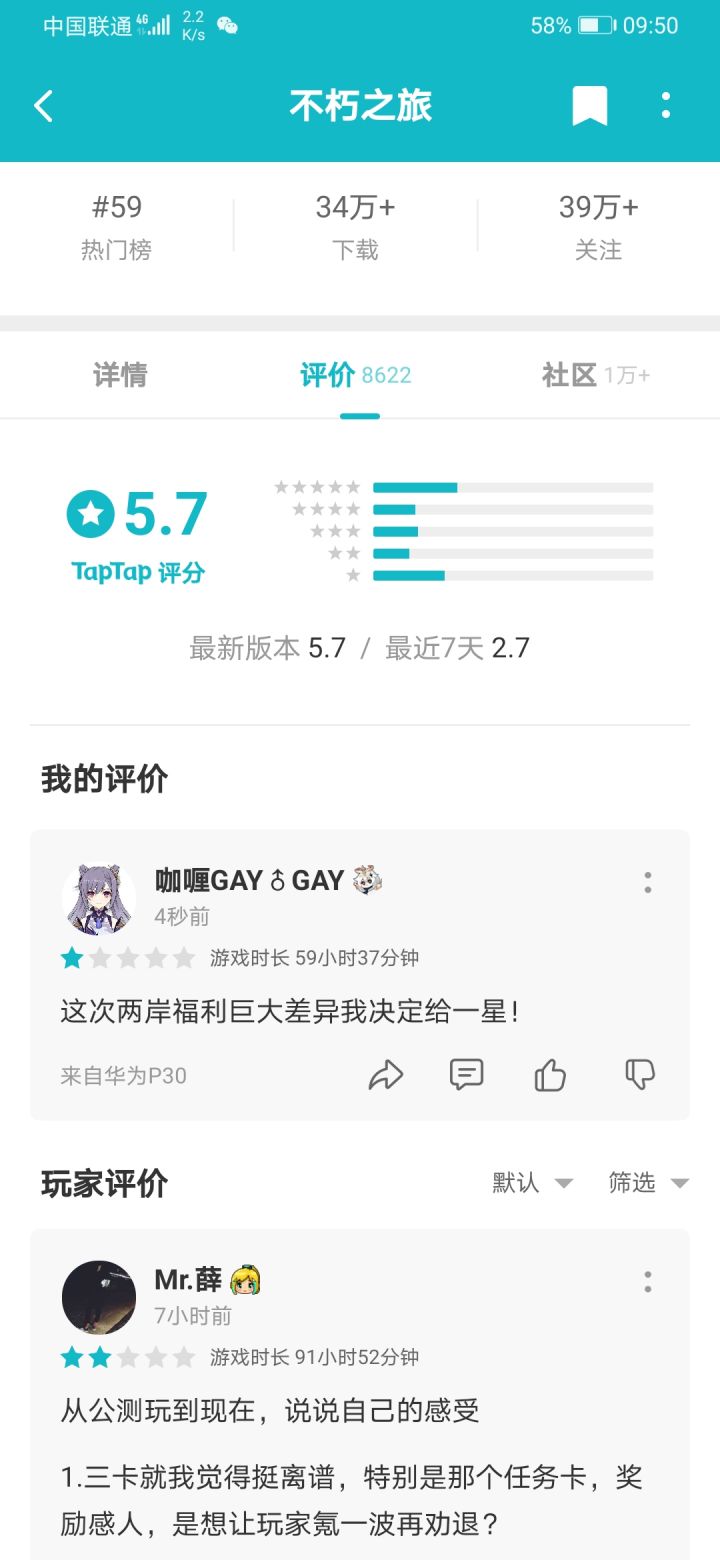View the 39万+ followers count
Viewport: 720px width, 1560px height.
point(598,224)
